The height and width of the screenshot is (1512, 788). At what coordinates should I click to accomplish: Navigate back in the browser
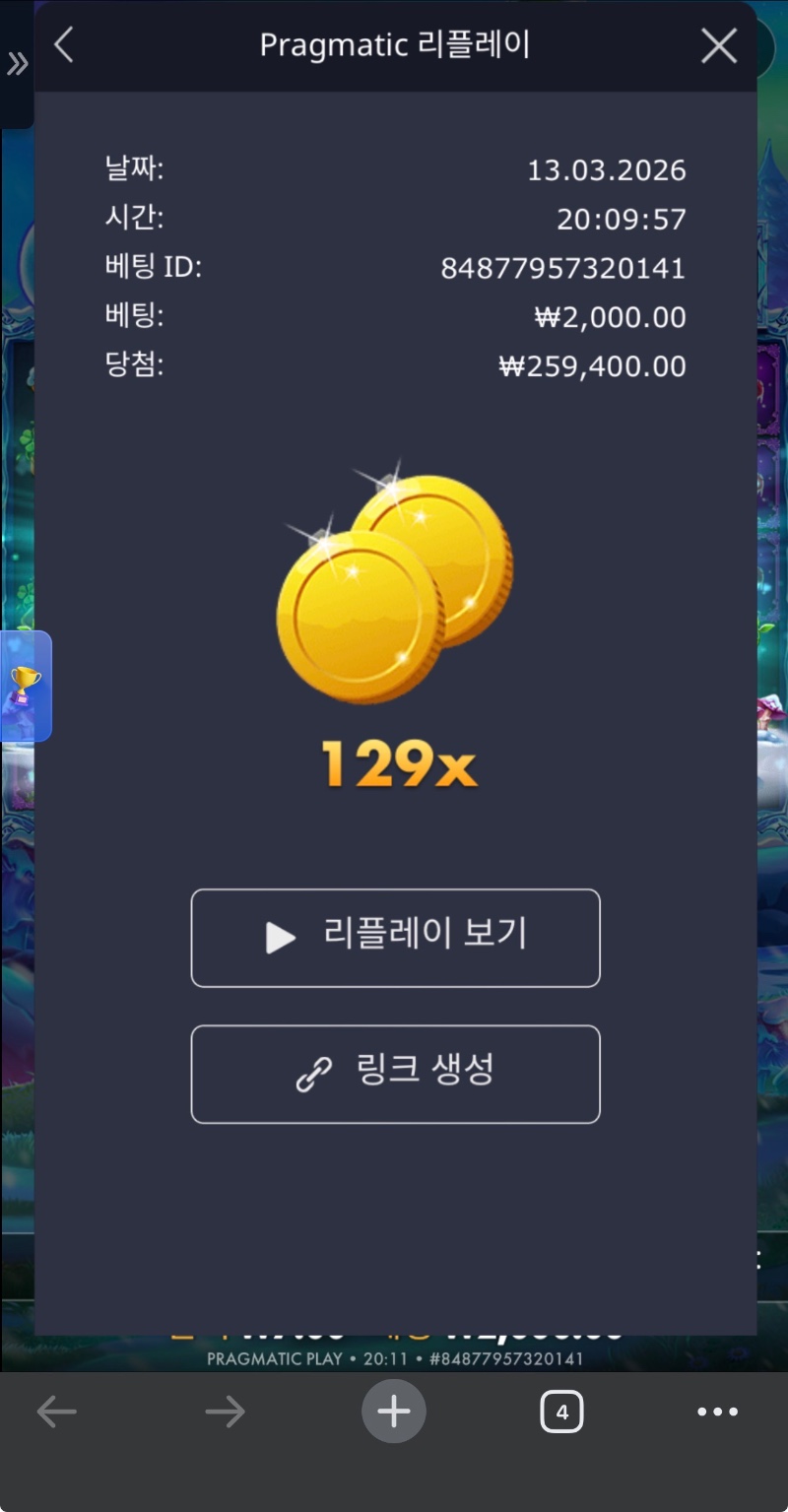click(x=57, y=1412)
